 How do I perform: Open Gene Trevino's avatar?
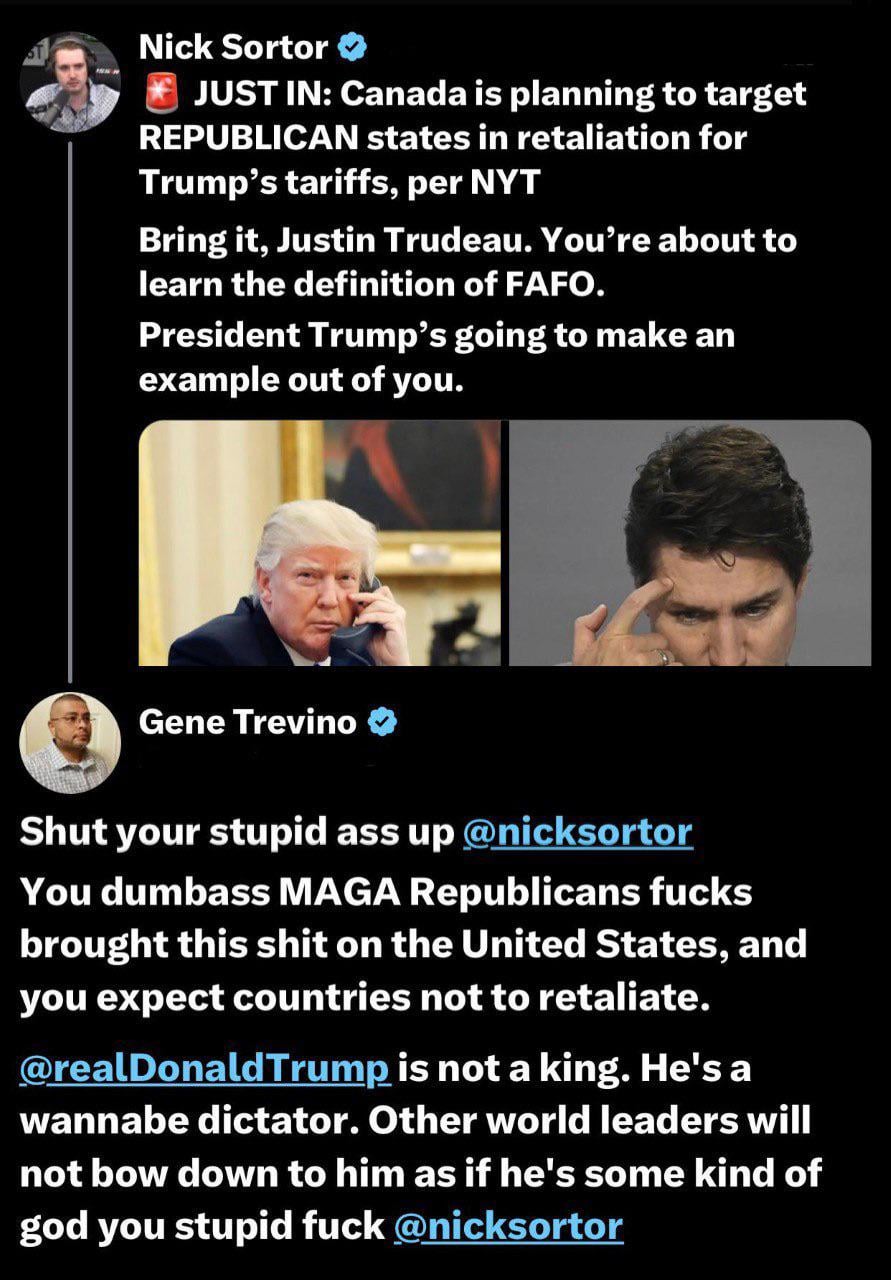[69, 743]
